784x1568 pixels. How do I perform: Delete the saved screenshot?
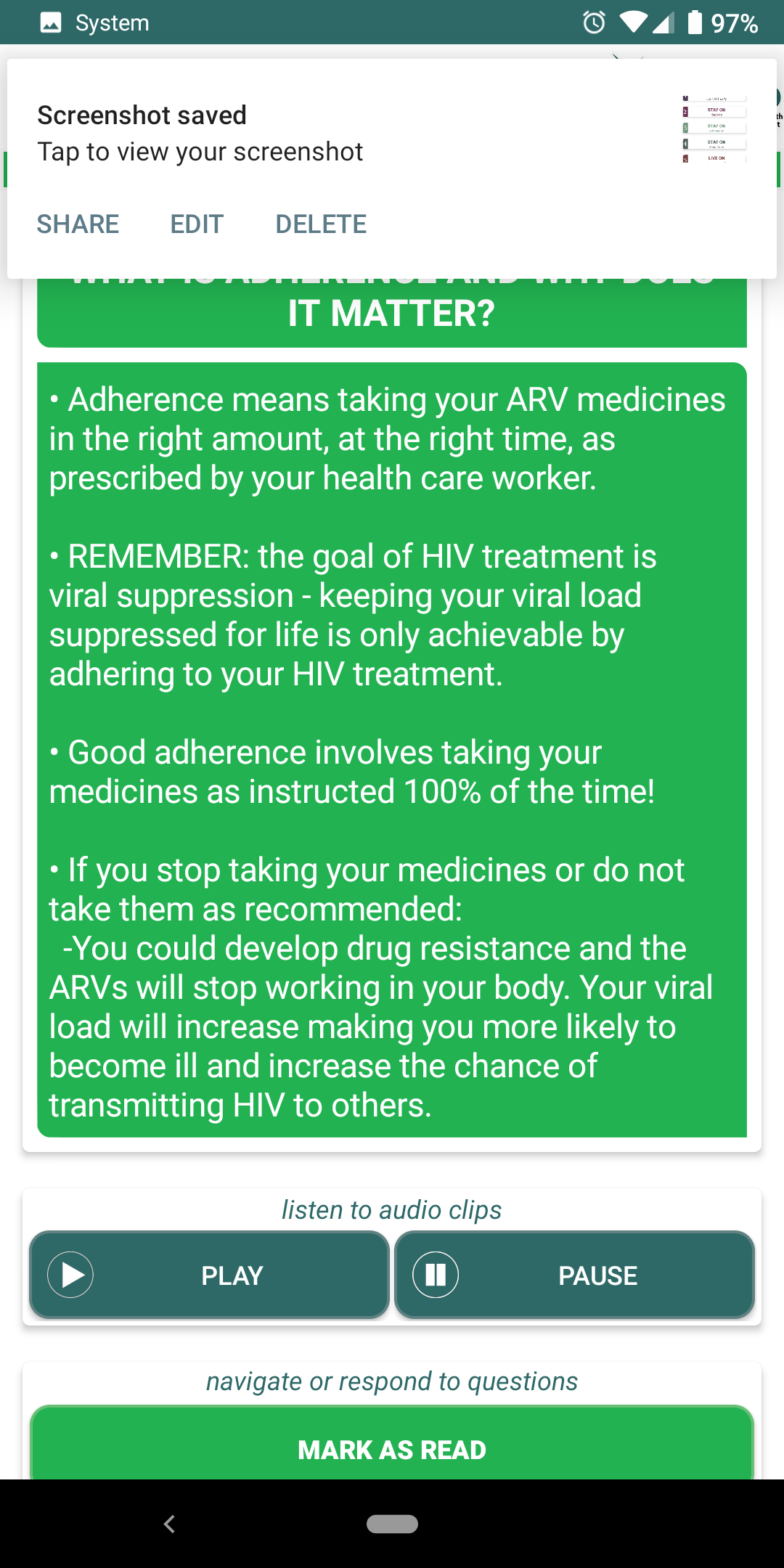[x=321, y=224]
